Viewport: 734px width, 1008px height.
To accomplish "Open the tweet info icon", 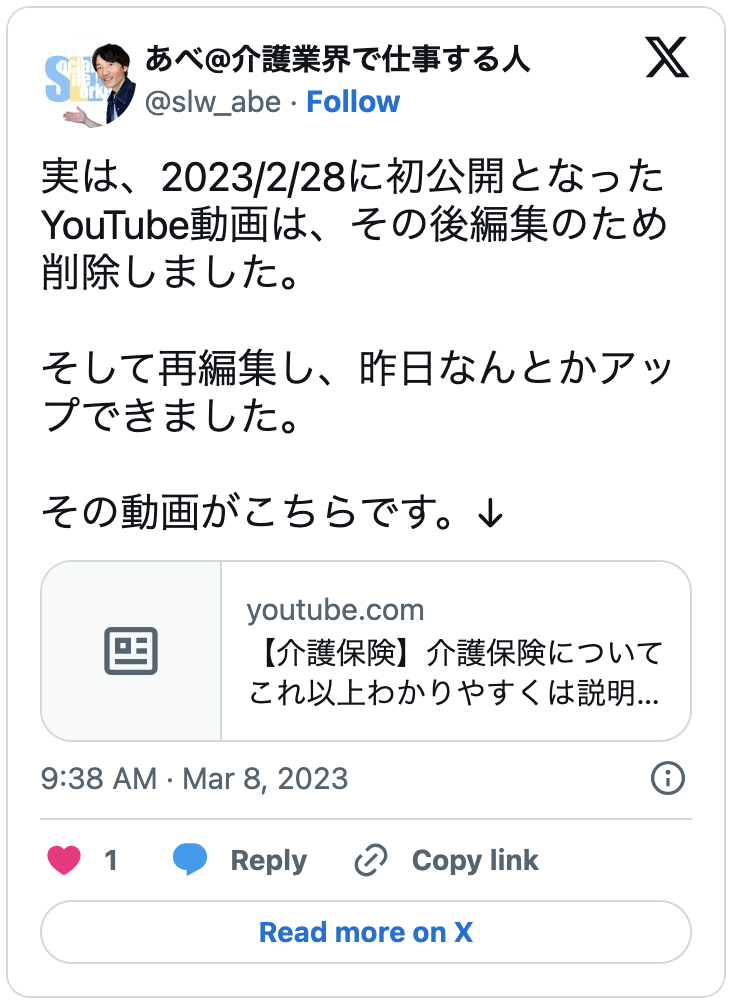I will point(667,778).
